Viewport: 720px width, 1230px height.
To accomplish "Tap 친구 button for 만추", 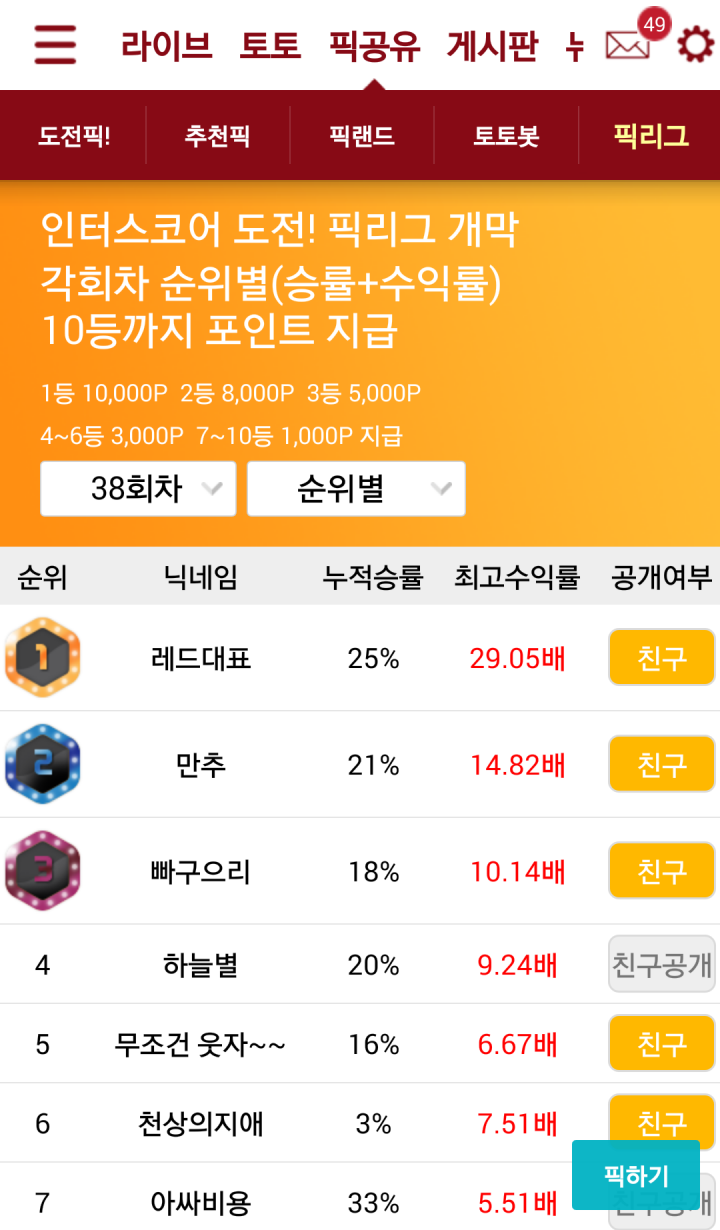I will click(661, 764).
